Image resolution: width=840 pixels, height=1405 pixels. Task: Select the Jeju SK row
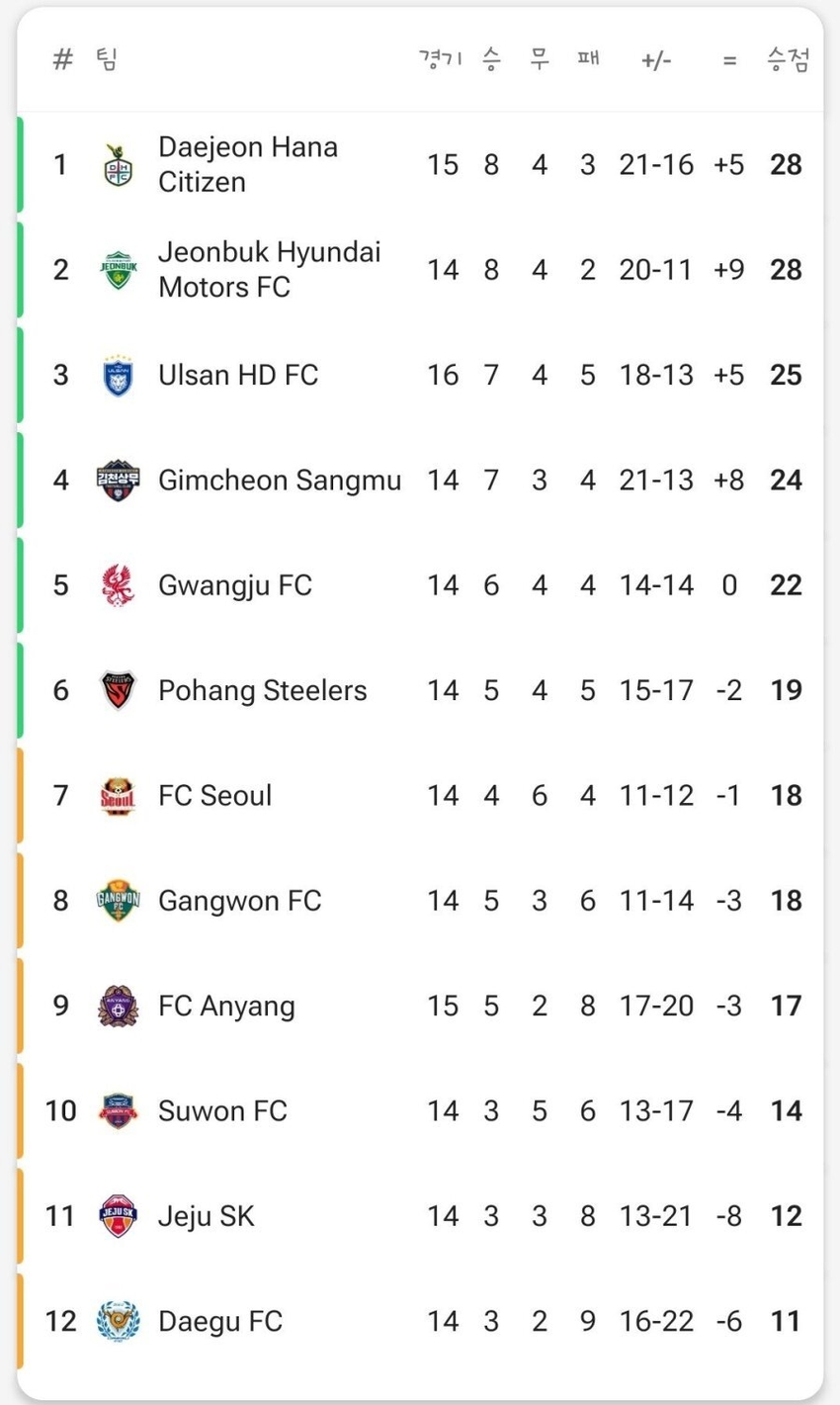[420, 1216]
